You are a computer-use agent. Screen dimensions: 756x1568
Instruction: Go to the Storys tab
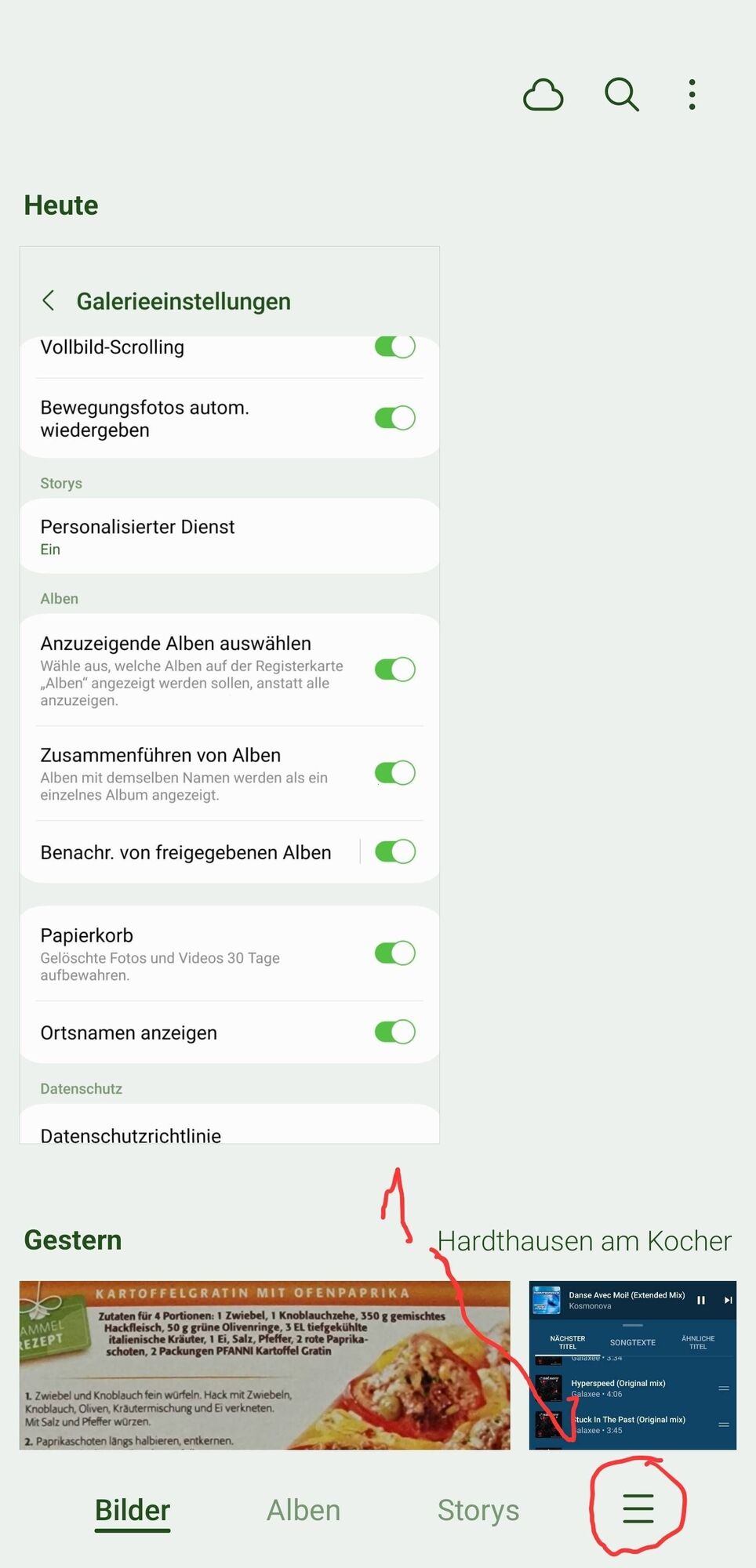pos(478,1510)
